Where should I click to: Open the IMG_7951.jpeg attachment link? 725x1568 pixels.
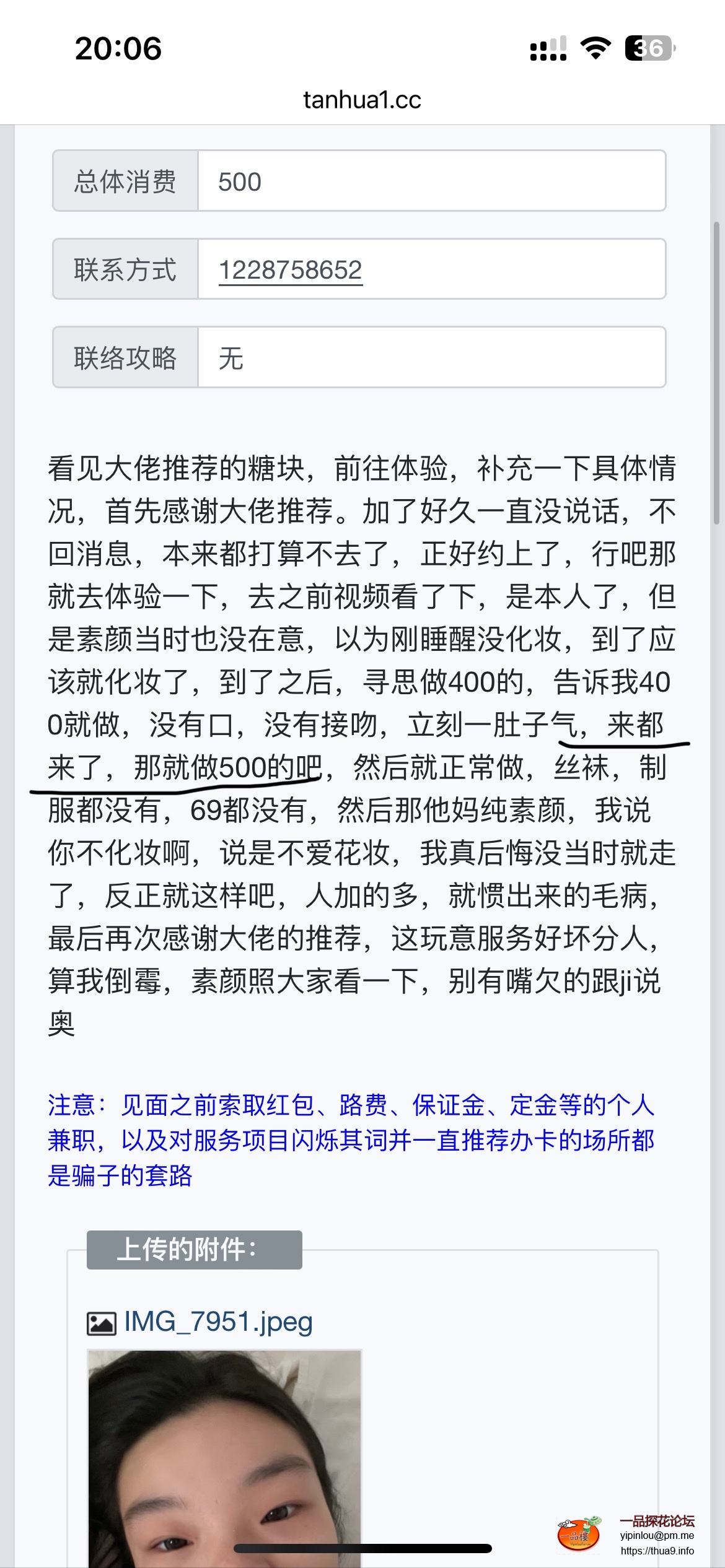click(x=218, y=1322)
